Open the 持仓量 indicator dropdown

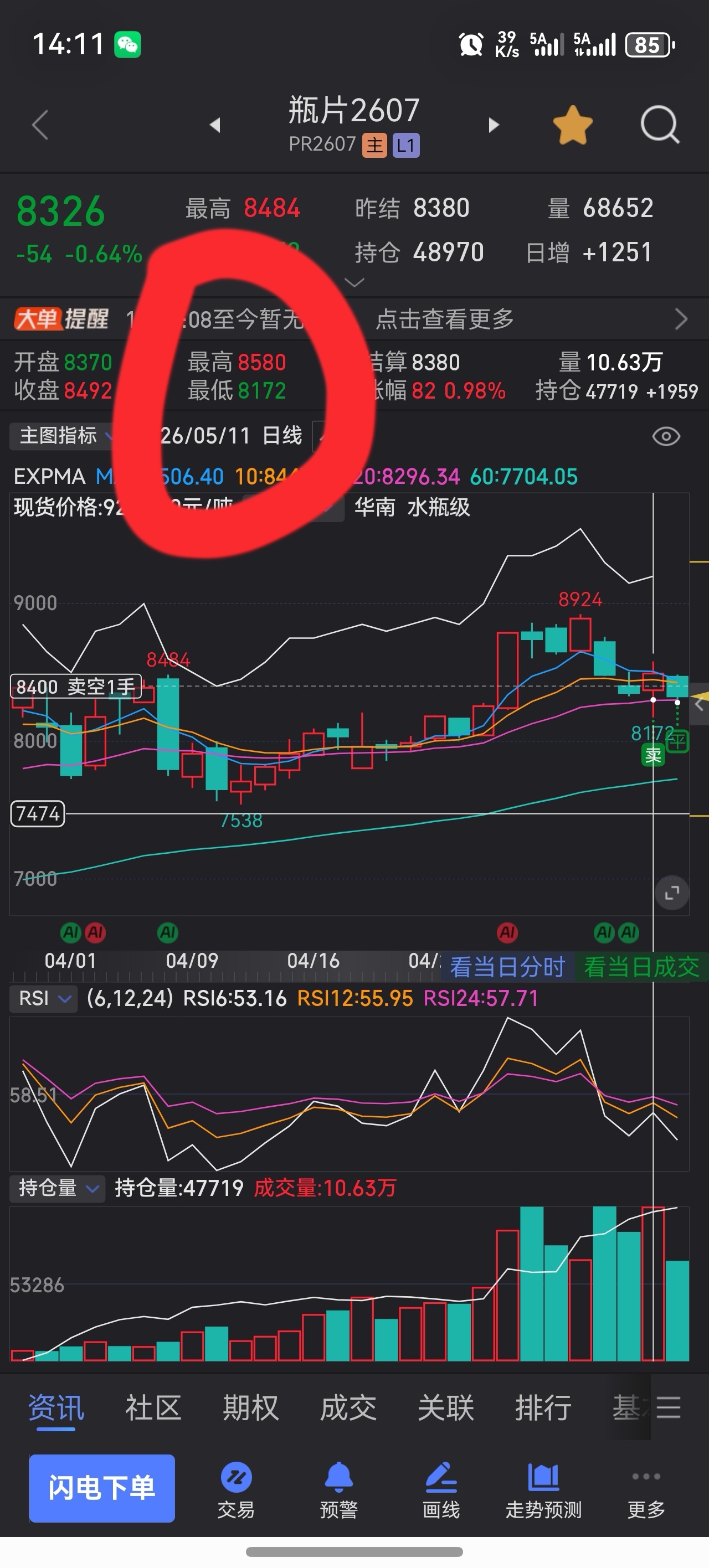[x=57, y=1188]
